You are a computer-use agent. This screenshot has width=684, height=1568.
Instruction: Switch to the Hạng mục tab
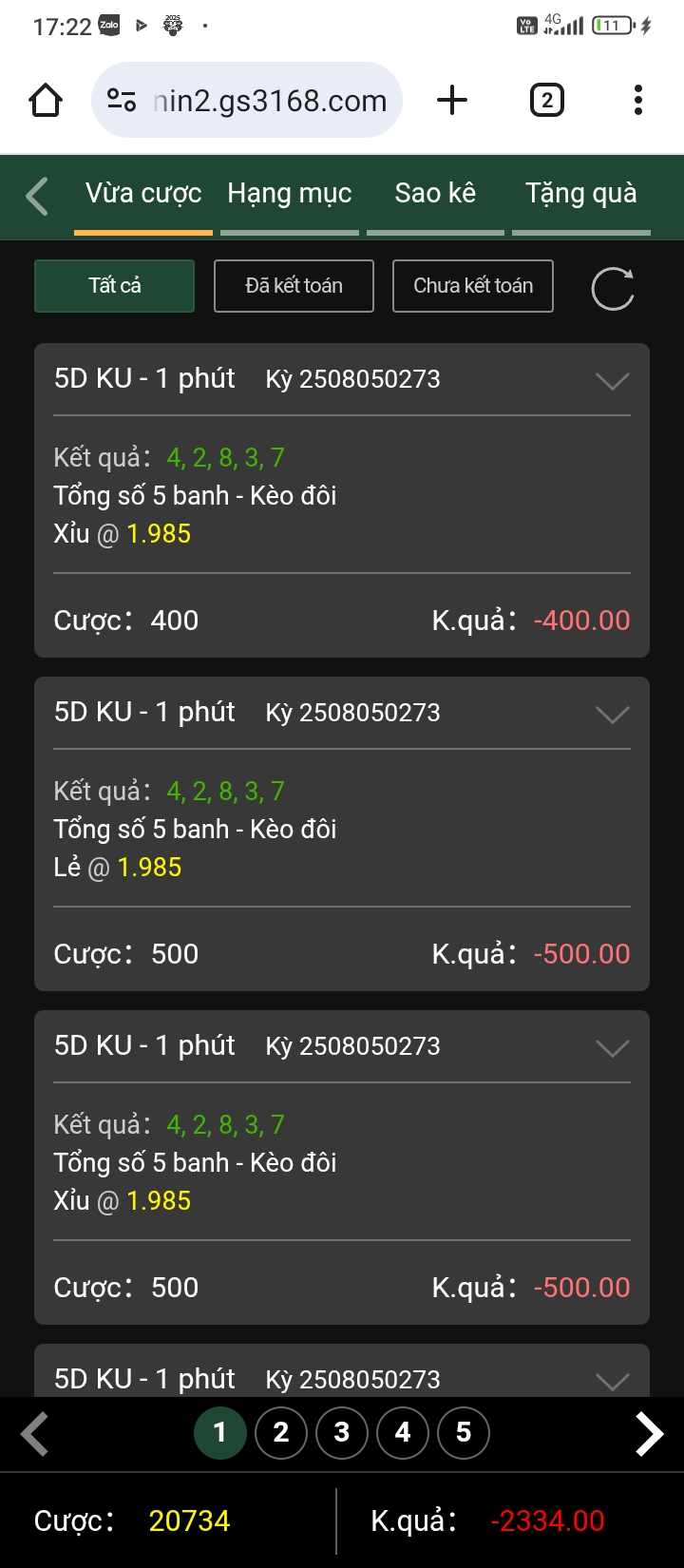click(290, 194)
